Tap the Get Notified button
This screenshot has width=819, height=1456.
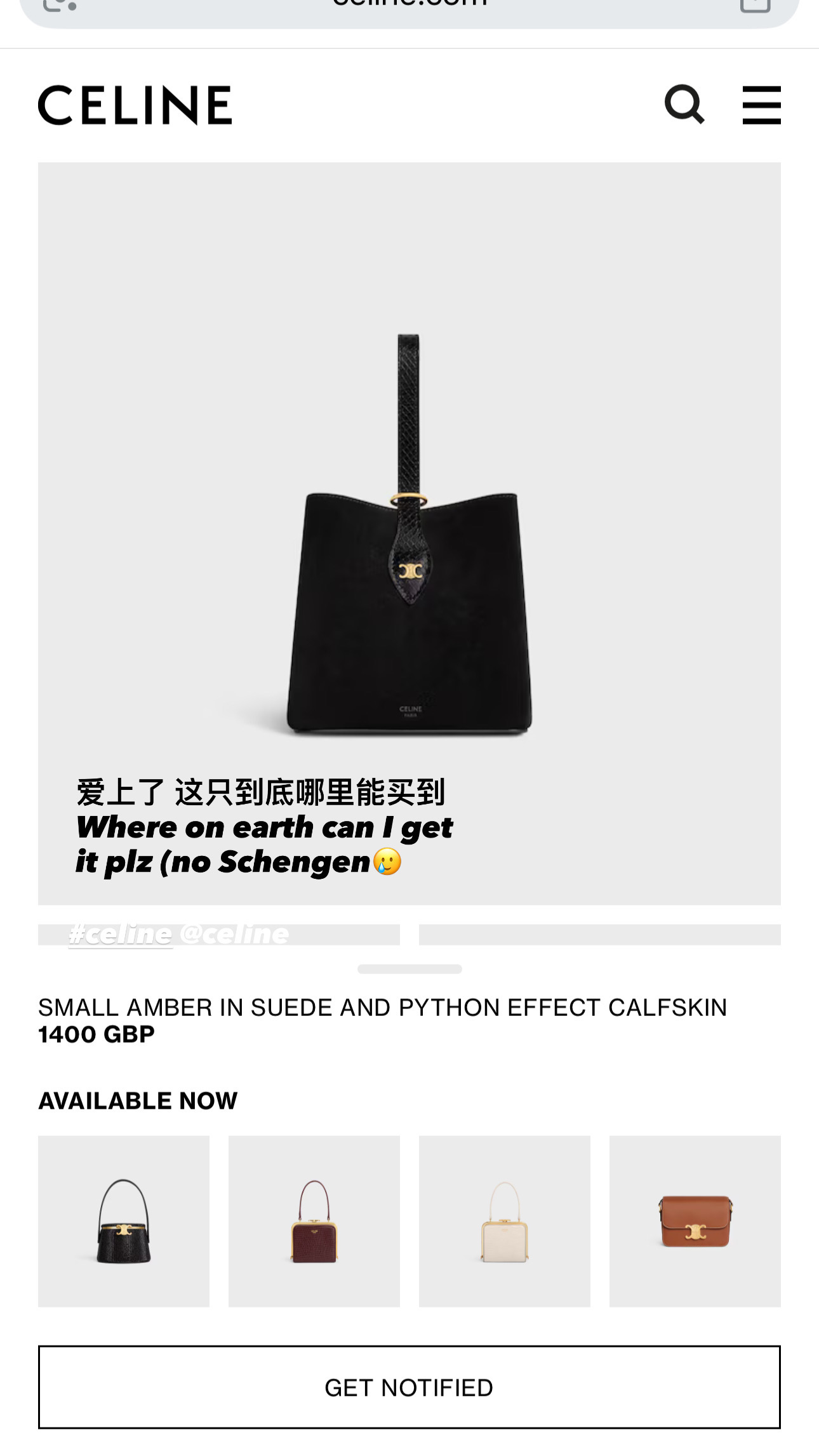pos(409,1387)
